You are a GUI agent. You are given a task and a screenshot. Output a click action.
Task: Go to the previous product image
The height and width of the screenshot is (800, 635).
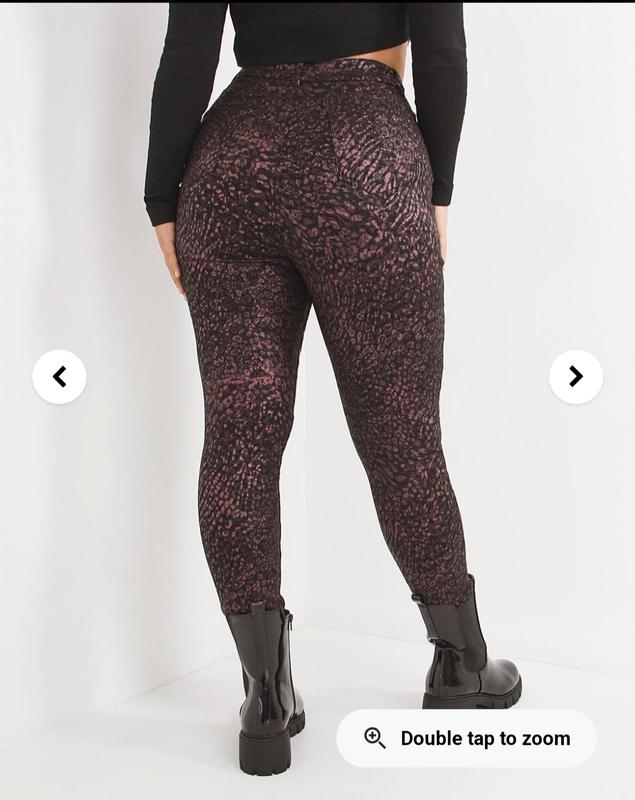59,377
